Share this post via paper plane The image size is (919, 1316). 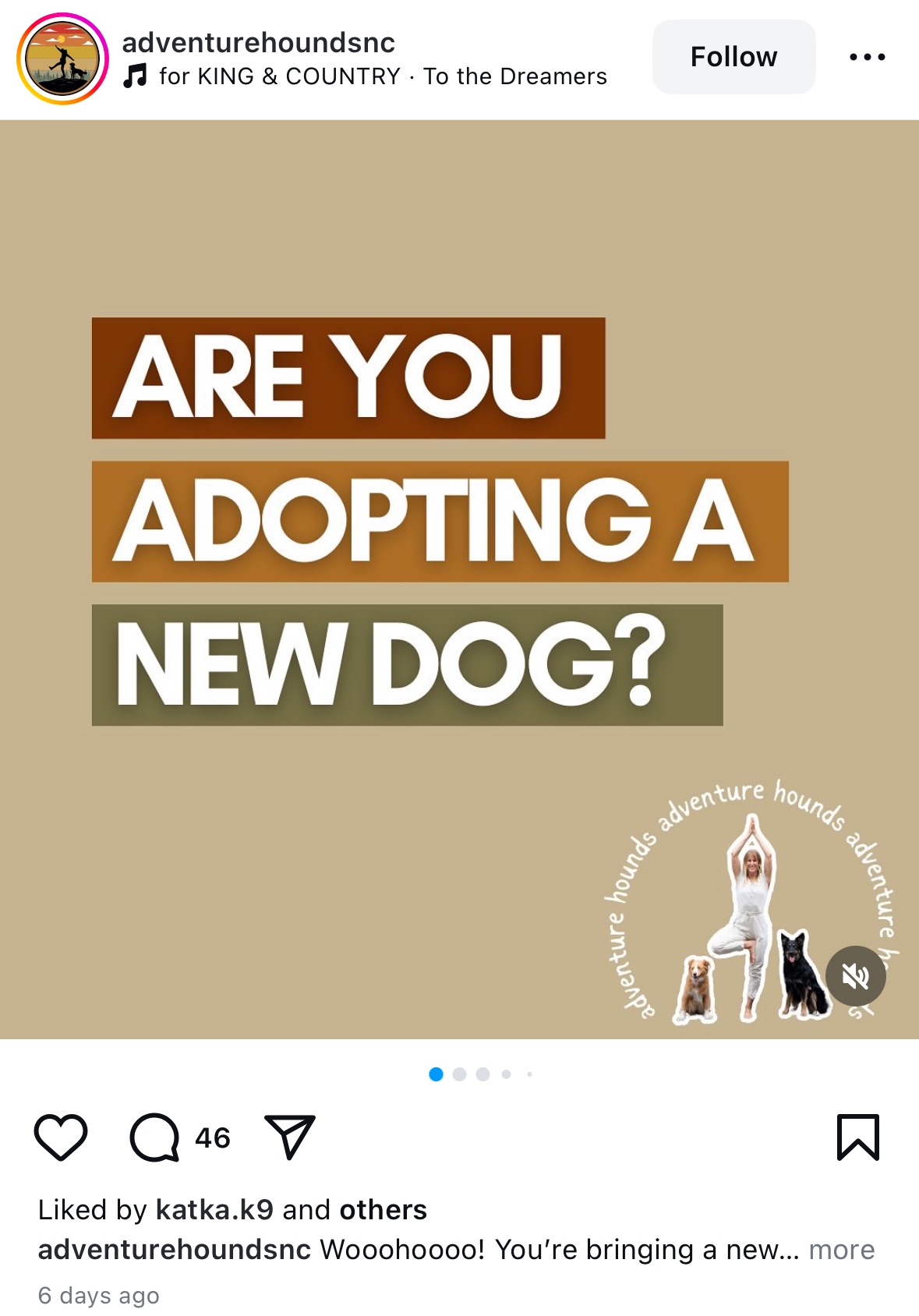(x=289, y=1137)
